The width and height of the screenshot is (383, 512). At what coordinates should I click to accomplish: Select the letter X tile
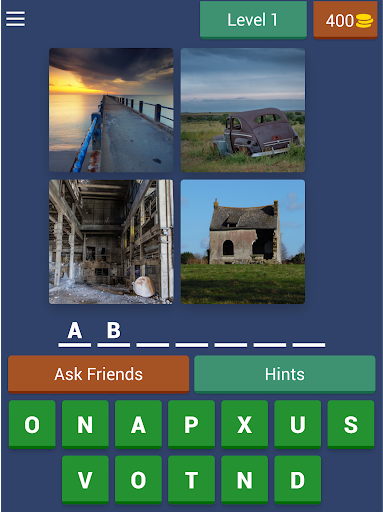[x=244, y=424]
